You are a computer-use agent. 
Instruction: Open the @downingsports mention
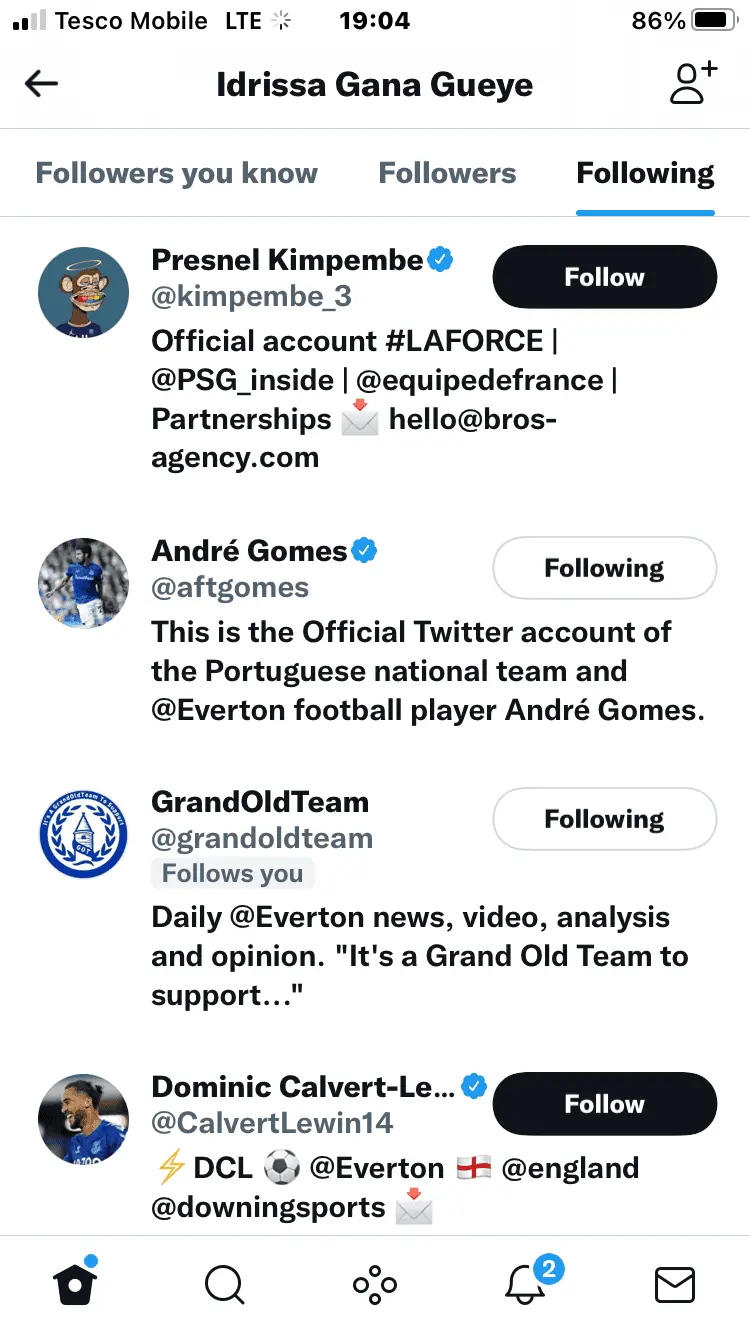tap(268, 1207)
